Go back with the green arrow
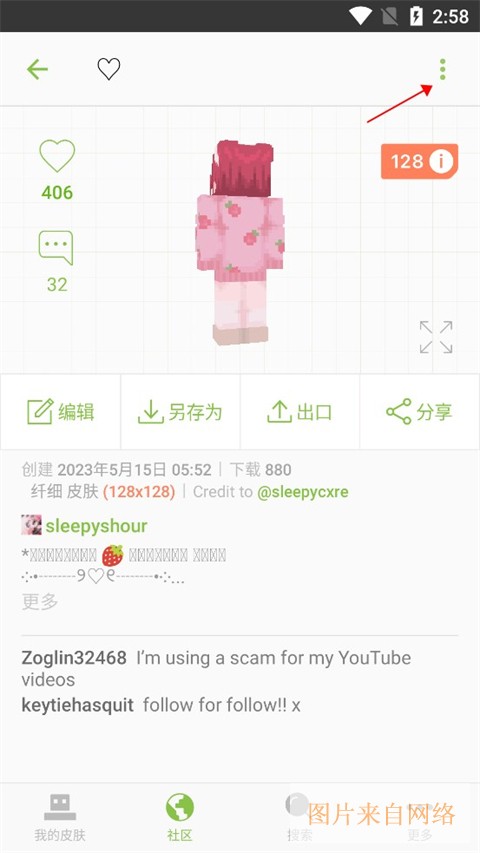 click(37, 69)
